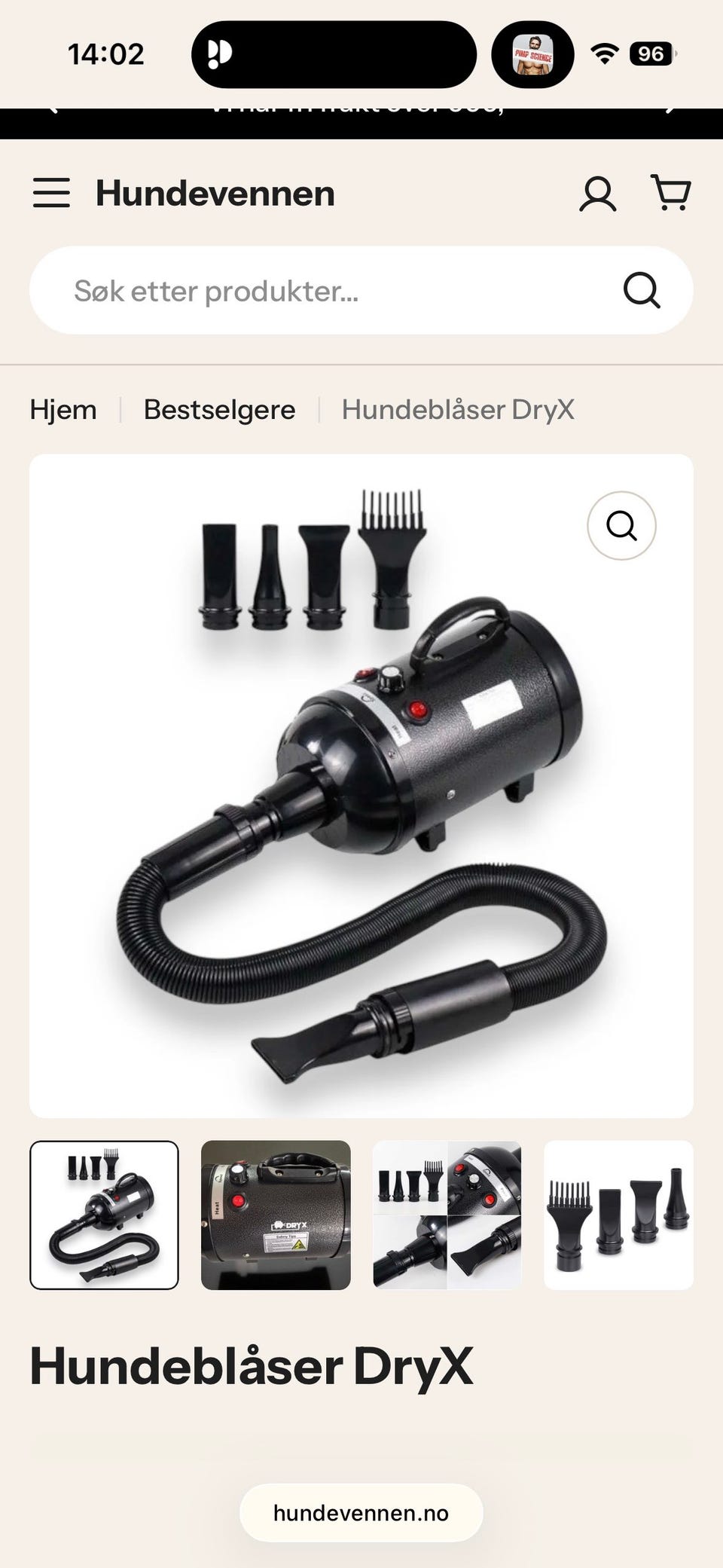
Task: Select the second thumbnail with DryX label close-up
Action: 276,1215
